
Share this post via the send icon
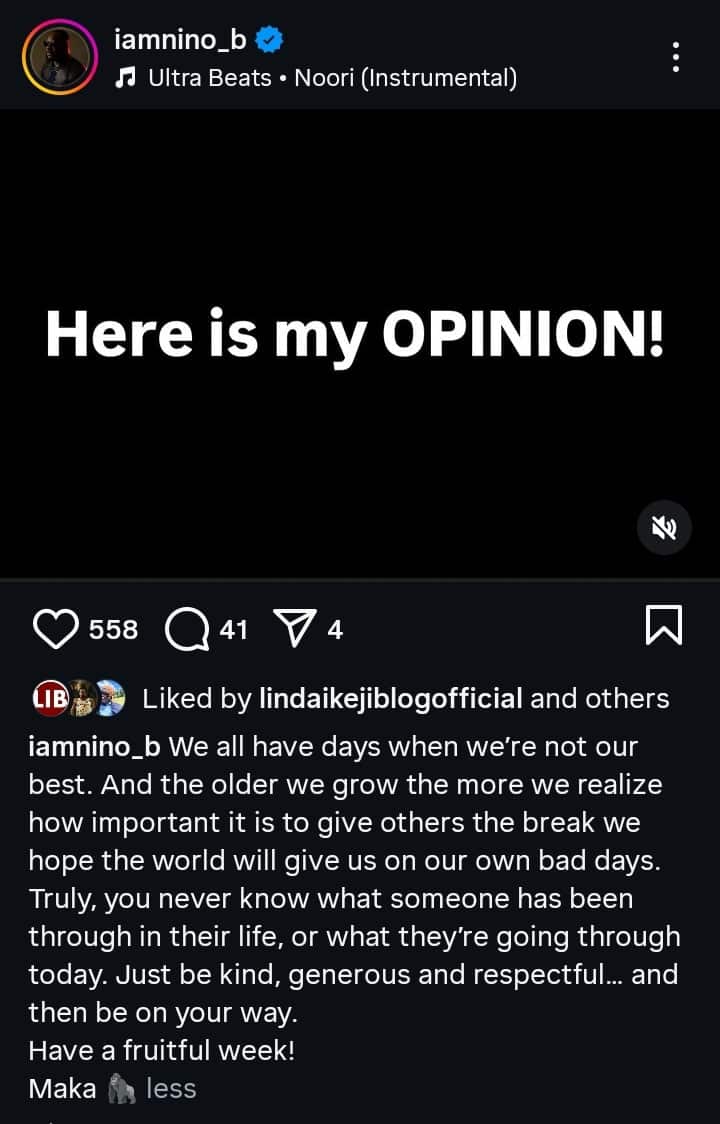[294, 629]
